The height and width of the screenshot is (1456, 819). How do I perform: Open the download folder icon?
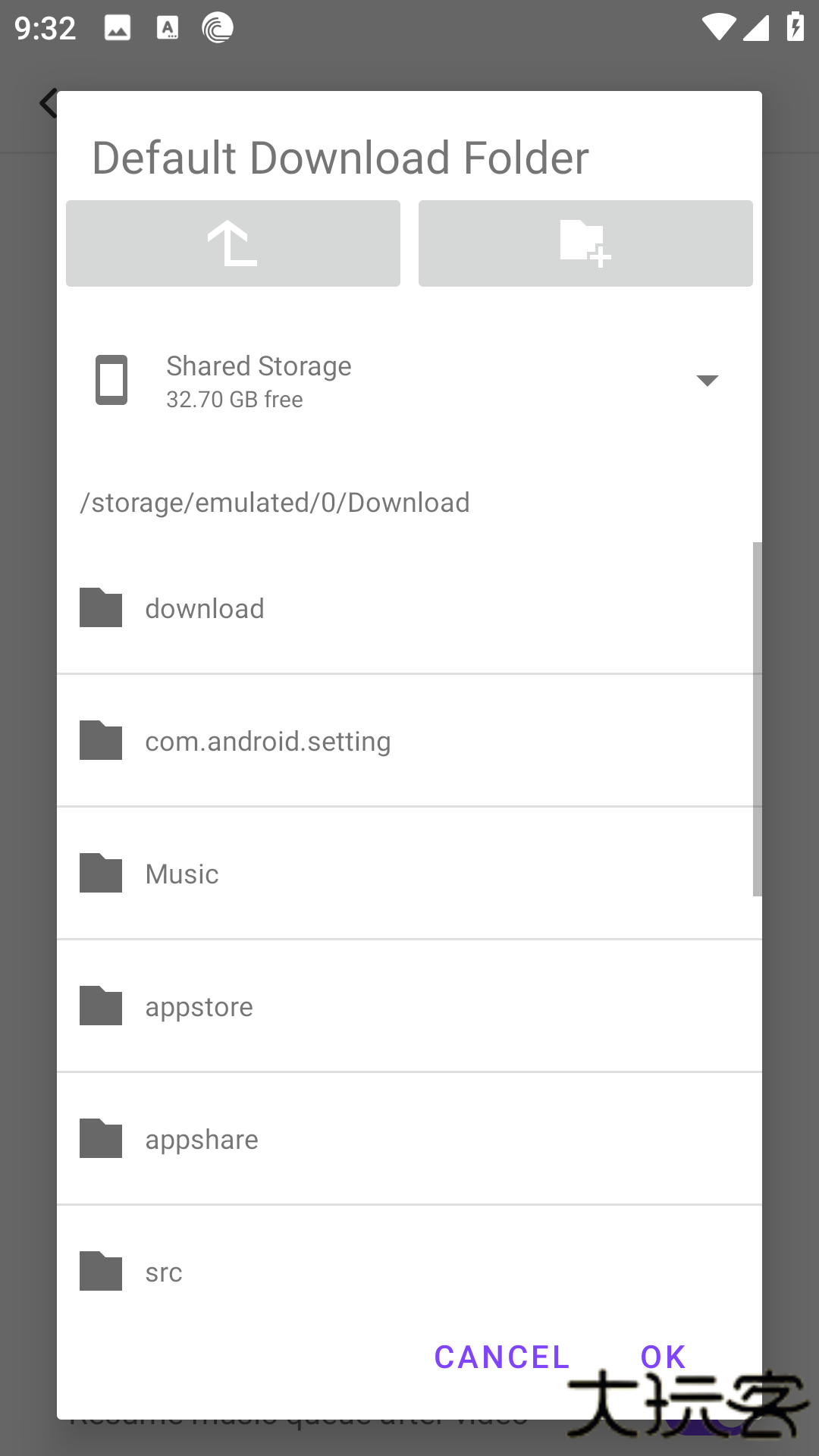pyautogui.click(x=100, y=607)
